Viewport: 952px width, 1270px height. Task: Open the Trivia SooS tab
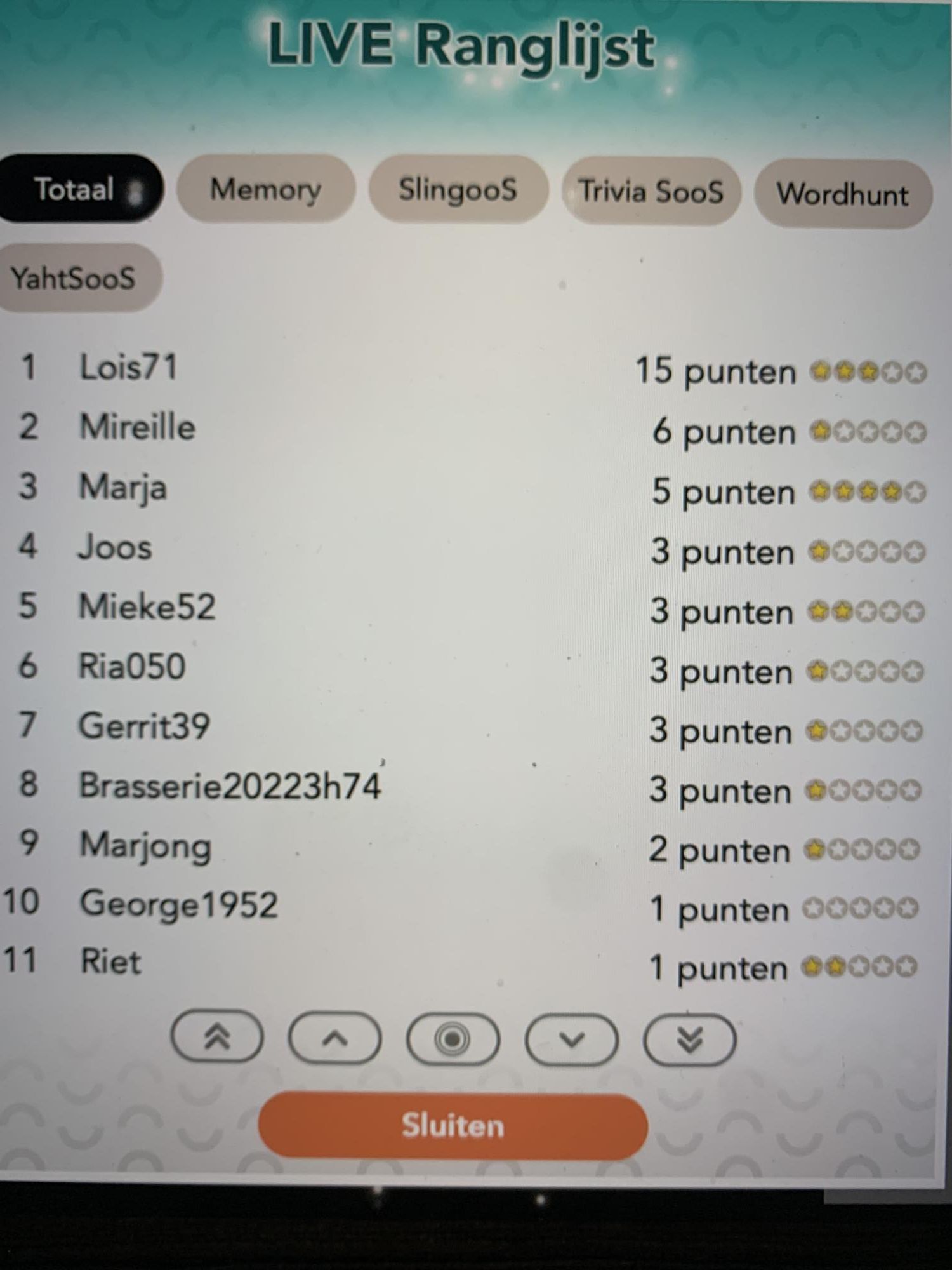coord(651,192)
